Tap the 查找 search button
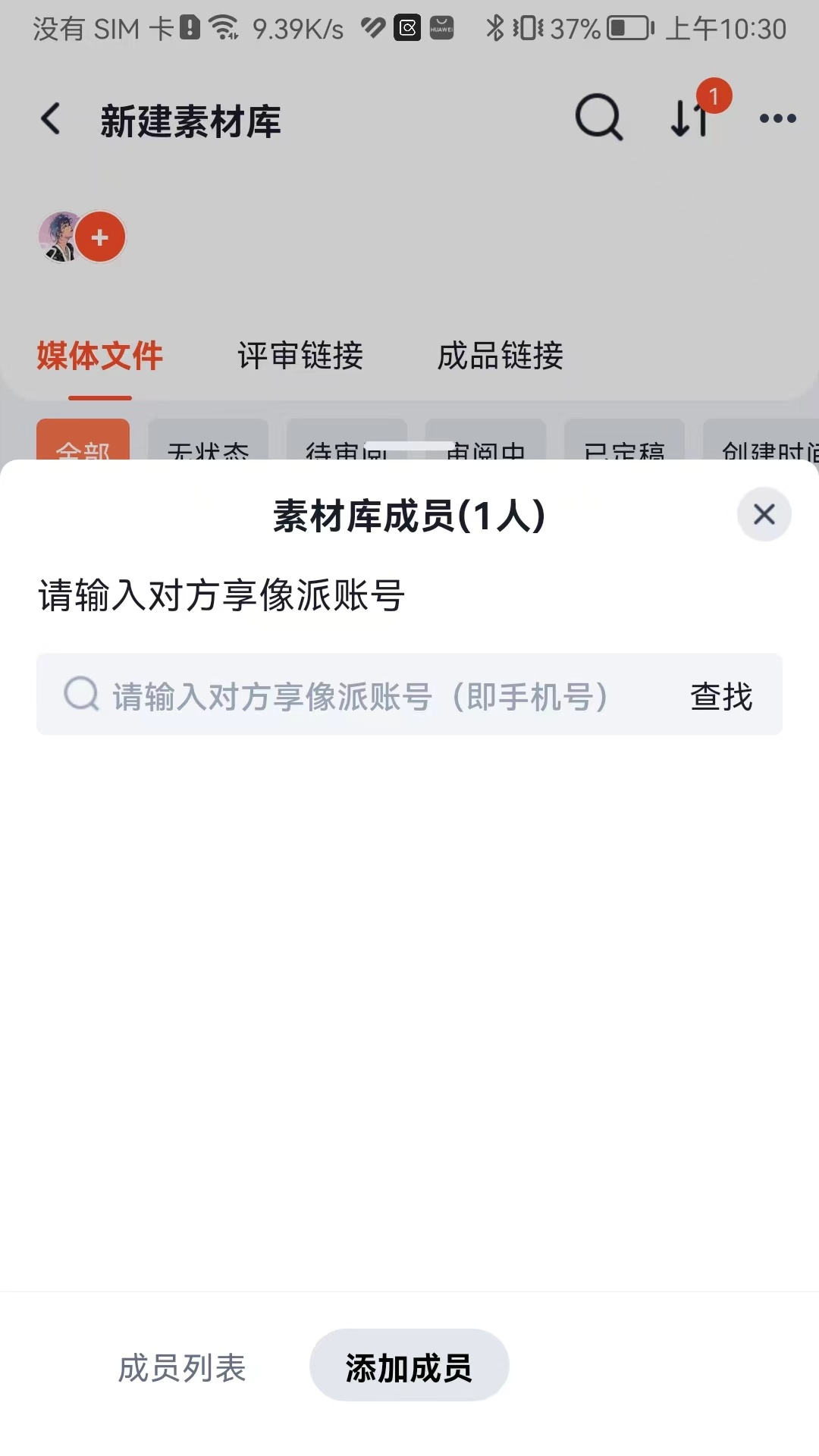This screenshot has height=1456, width=819. click(720, 695)
